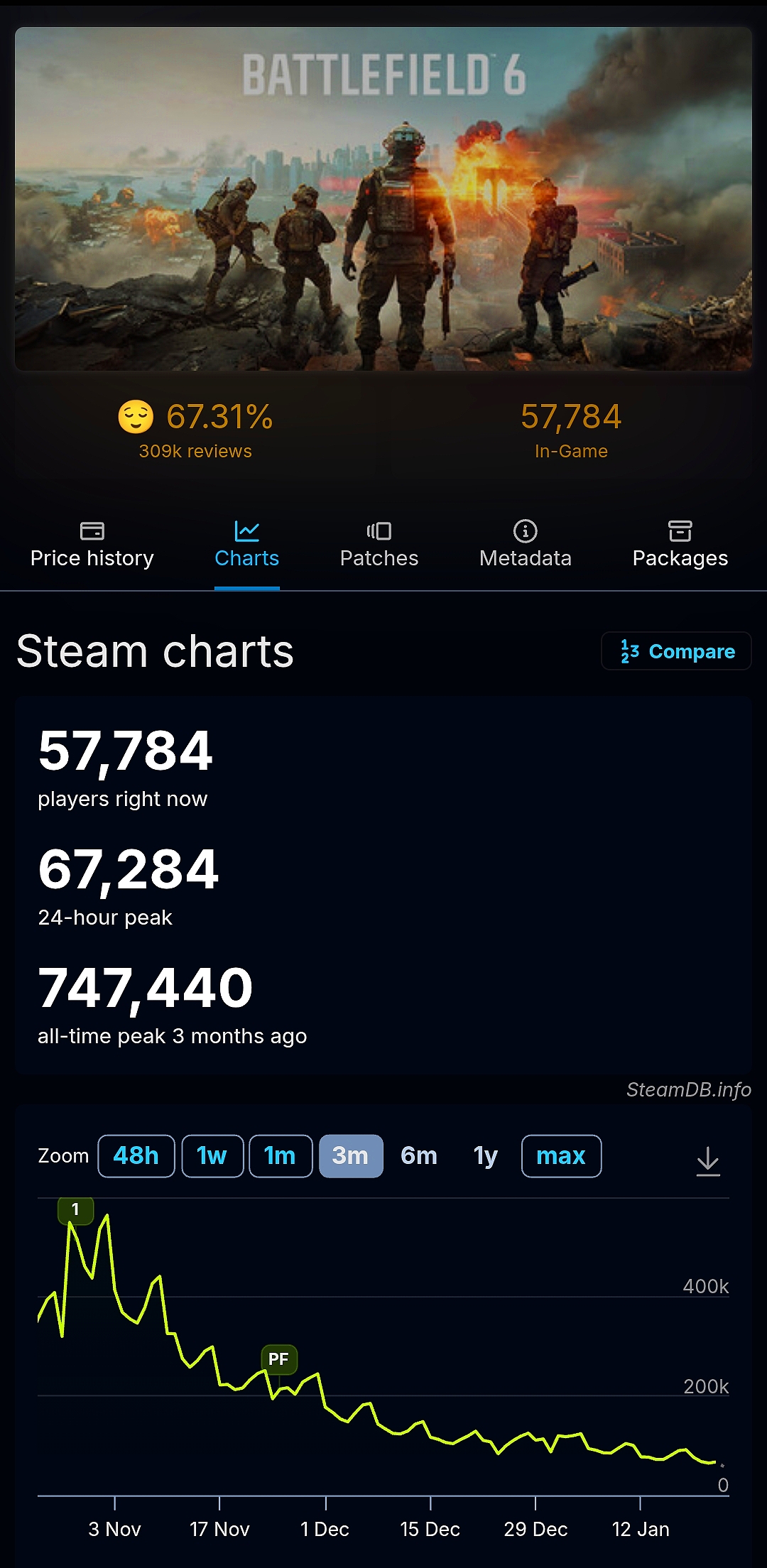Image resolution: width=767 pixels, height=1568 pixels.
Task: Set chart zoom to 1w
Action: tap(212, 1156)
